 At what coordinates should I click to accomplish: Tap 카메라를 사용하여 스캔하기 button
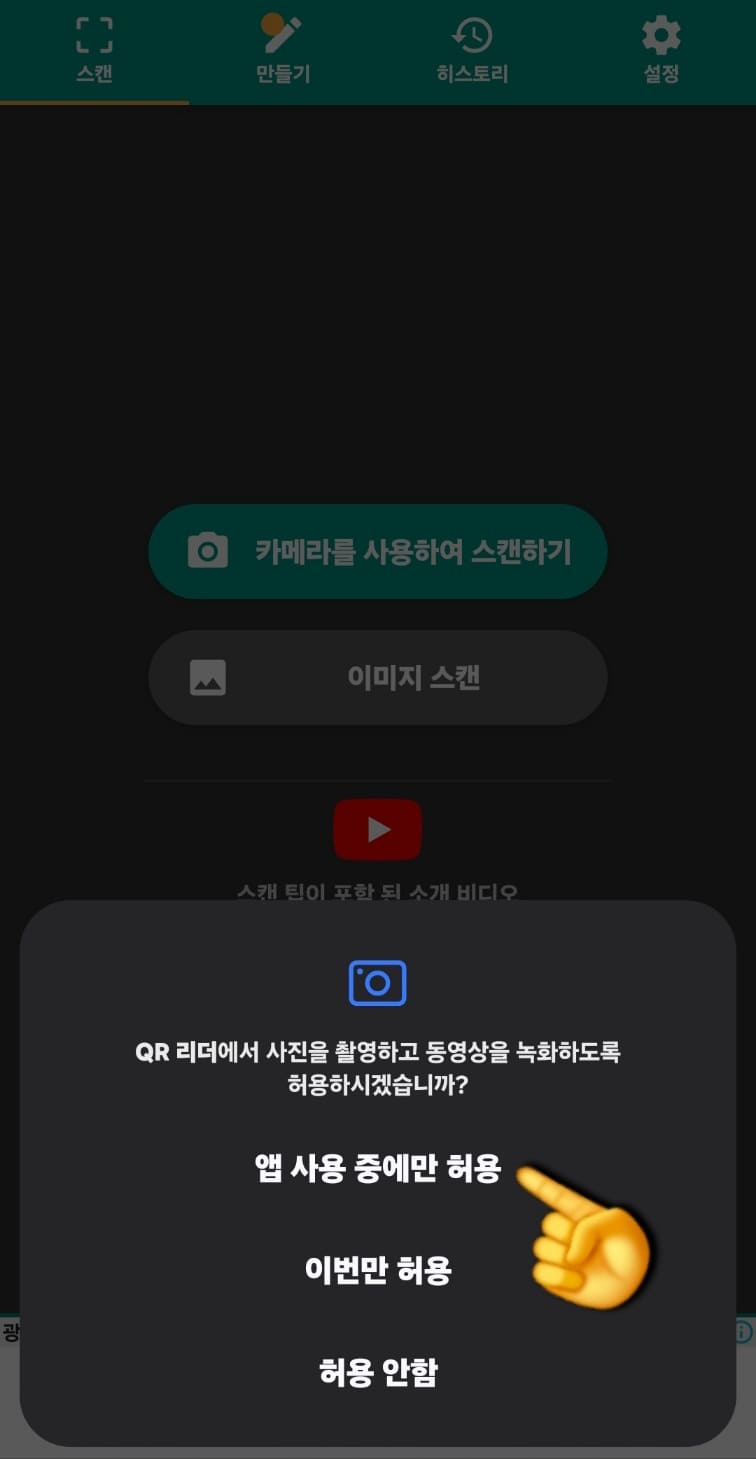pos(378,551)
